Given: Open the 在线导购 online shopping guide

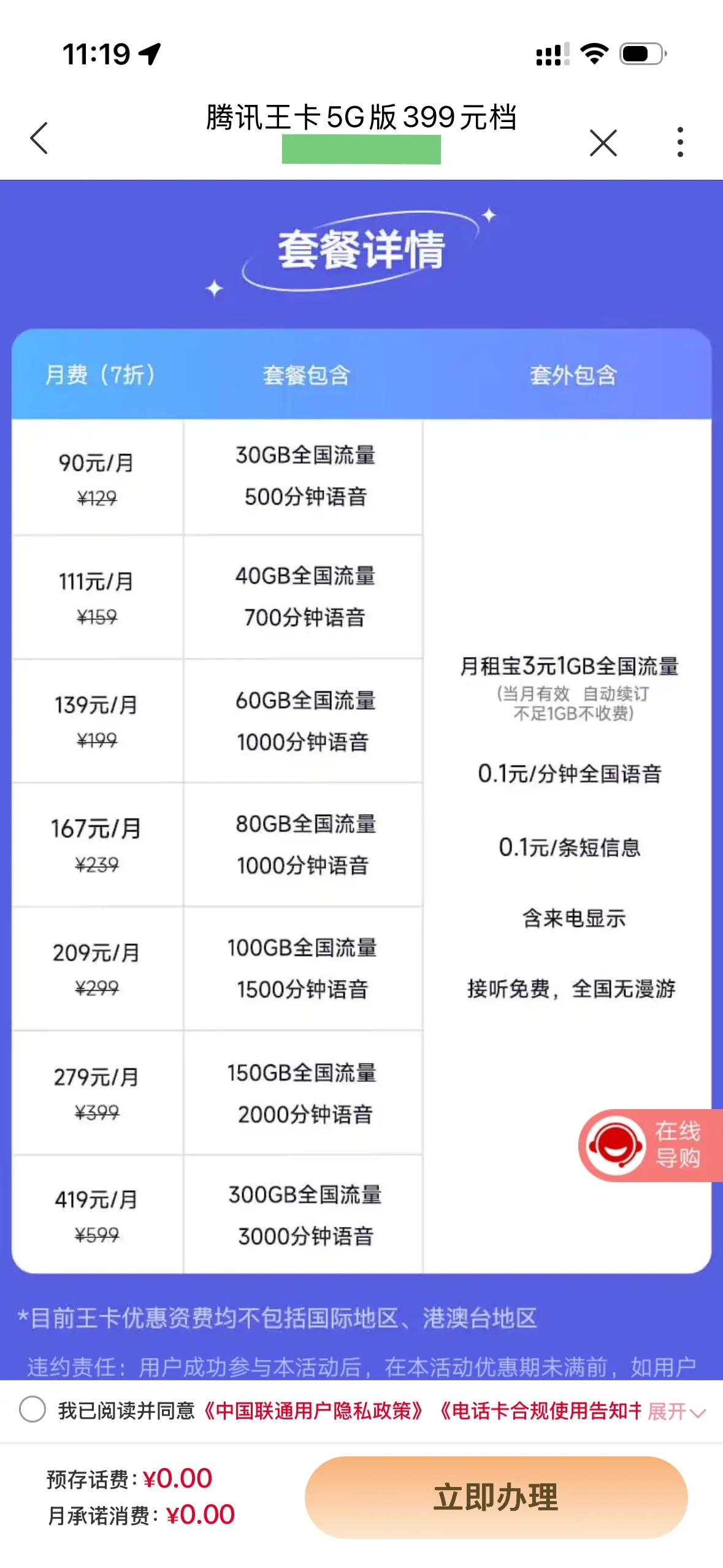Looking at the screenshot, I should click(650, 1145).
